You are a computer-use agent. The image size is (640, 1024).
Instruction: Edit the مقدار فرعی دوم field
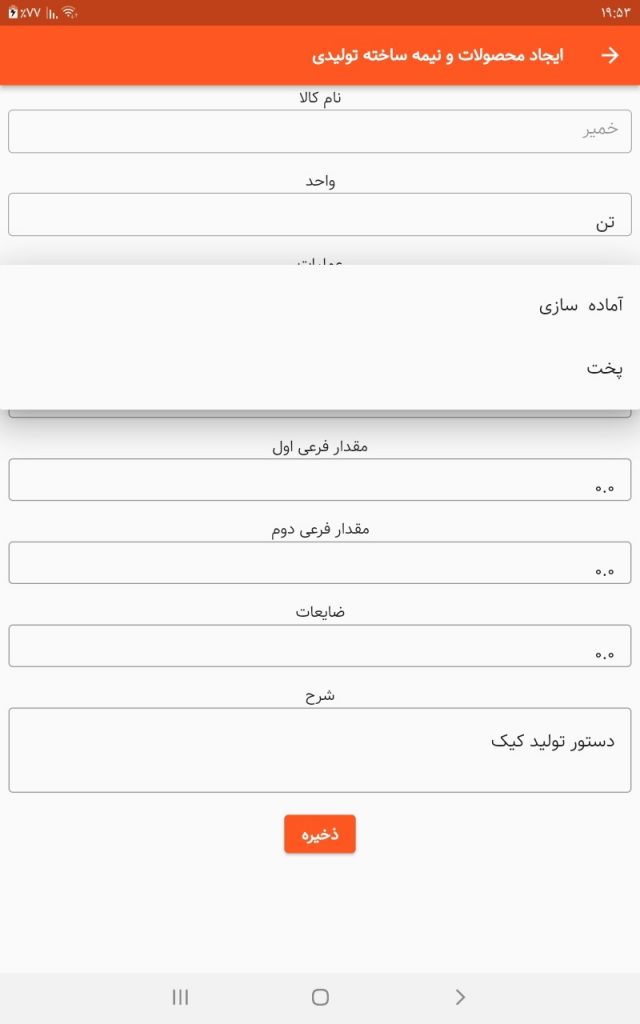(x=319, y=563)
